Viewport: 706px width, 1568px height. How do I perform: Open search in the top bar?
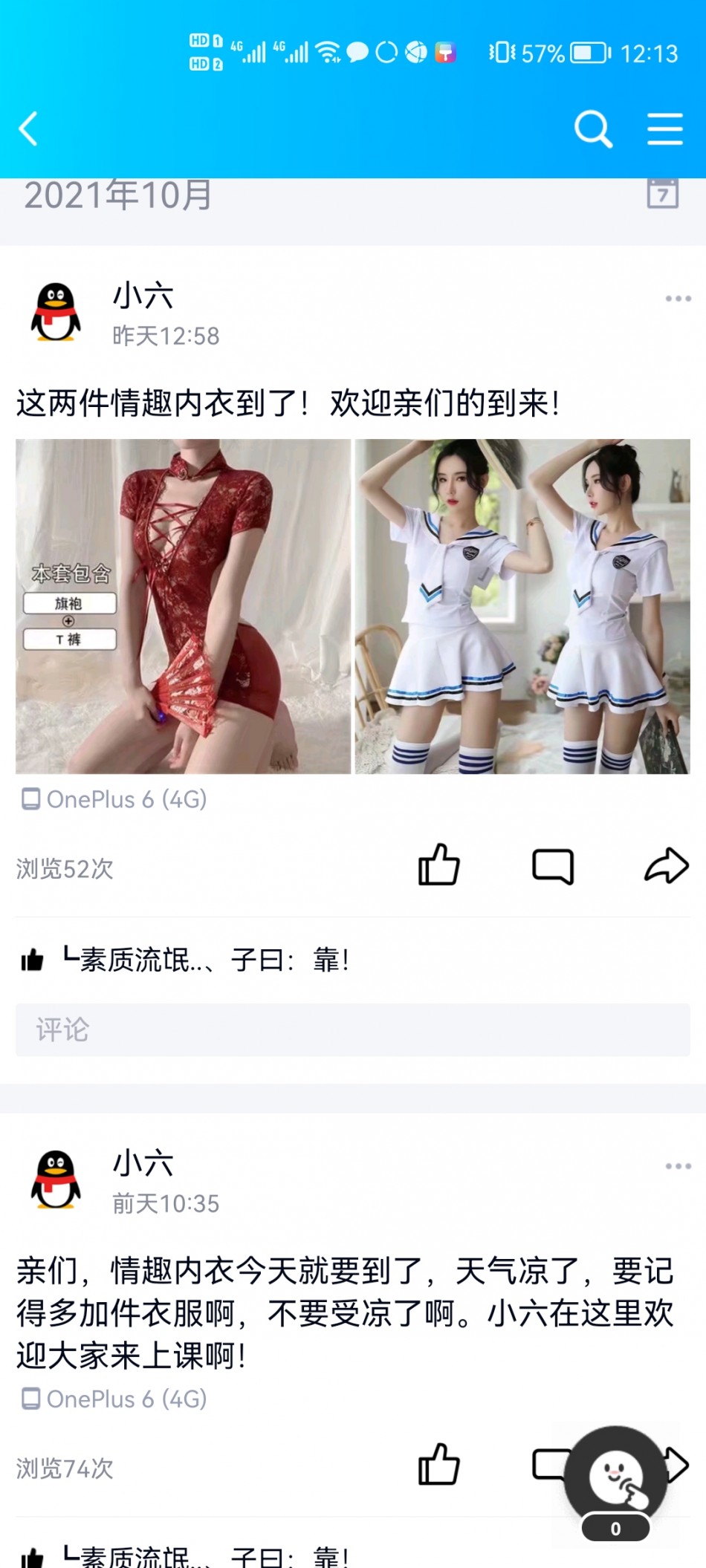(x=593, y=129)
